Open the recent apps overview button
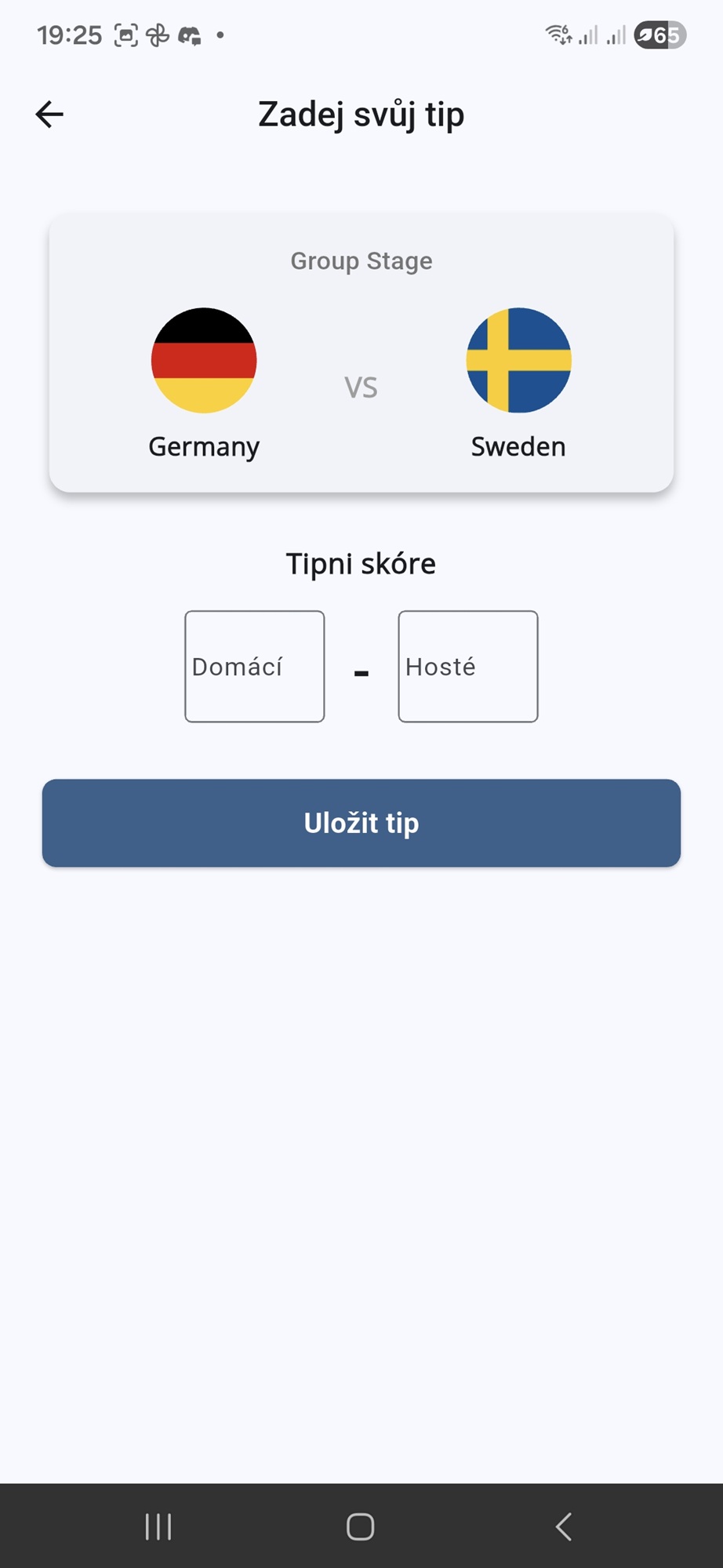The width and height of the screenshot is (723, 1568). click(158, 1526)
